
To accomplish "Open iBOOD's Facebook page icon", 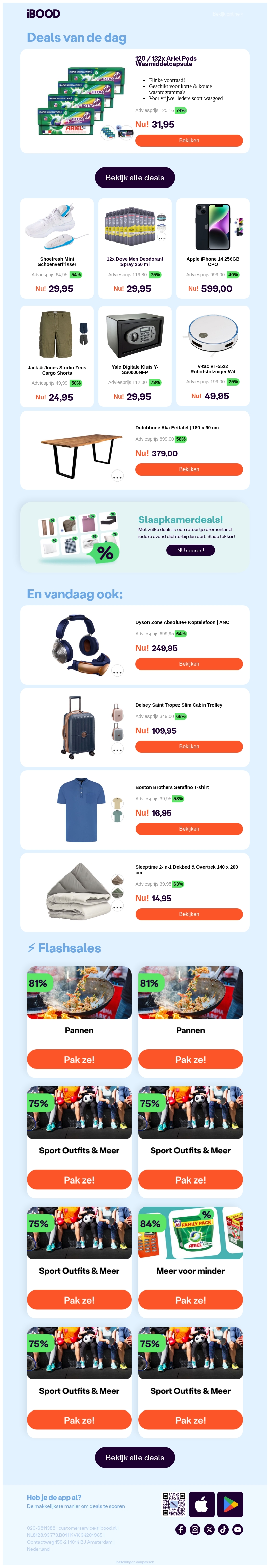I will coord(181,1529).
